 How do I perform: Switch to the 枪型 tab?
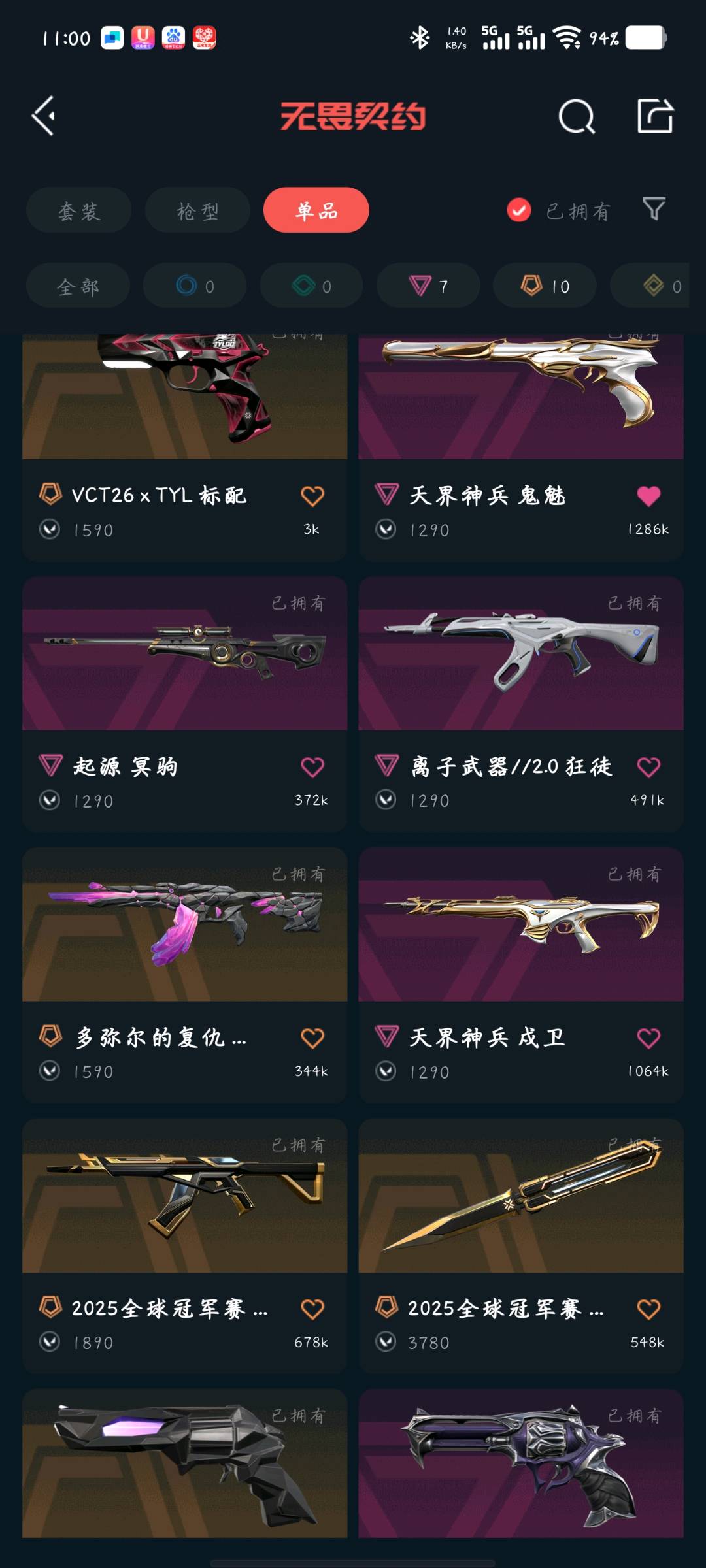click(x=197, y=210)
